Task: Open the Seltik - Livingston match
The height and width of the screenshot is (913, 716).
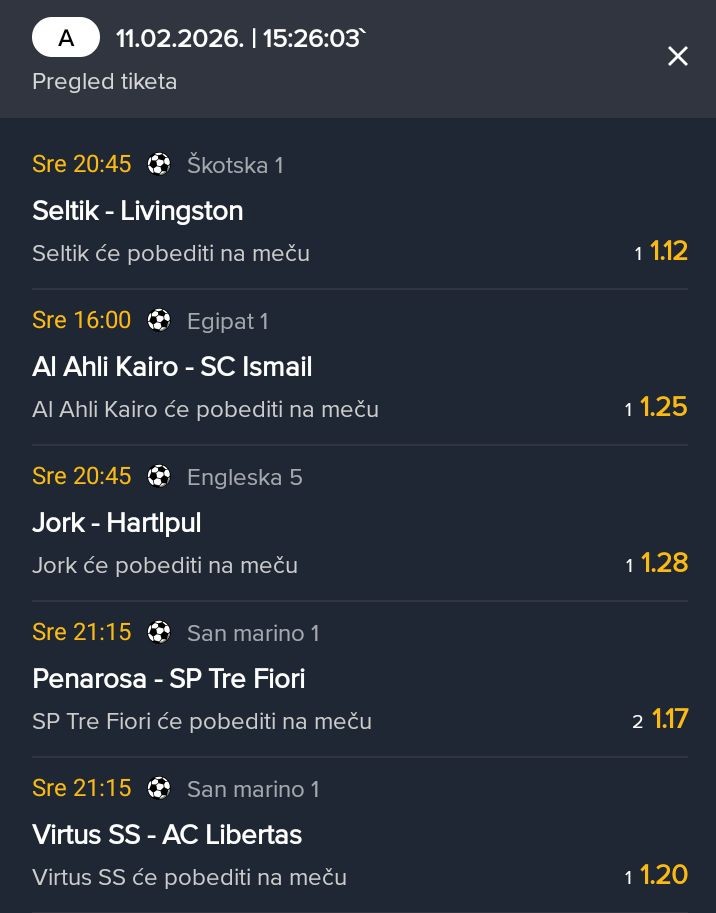Action: 138,211
